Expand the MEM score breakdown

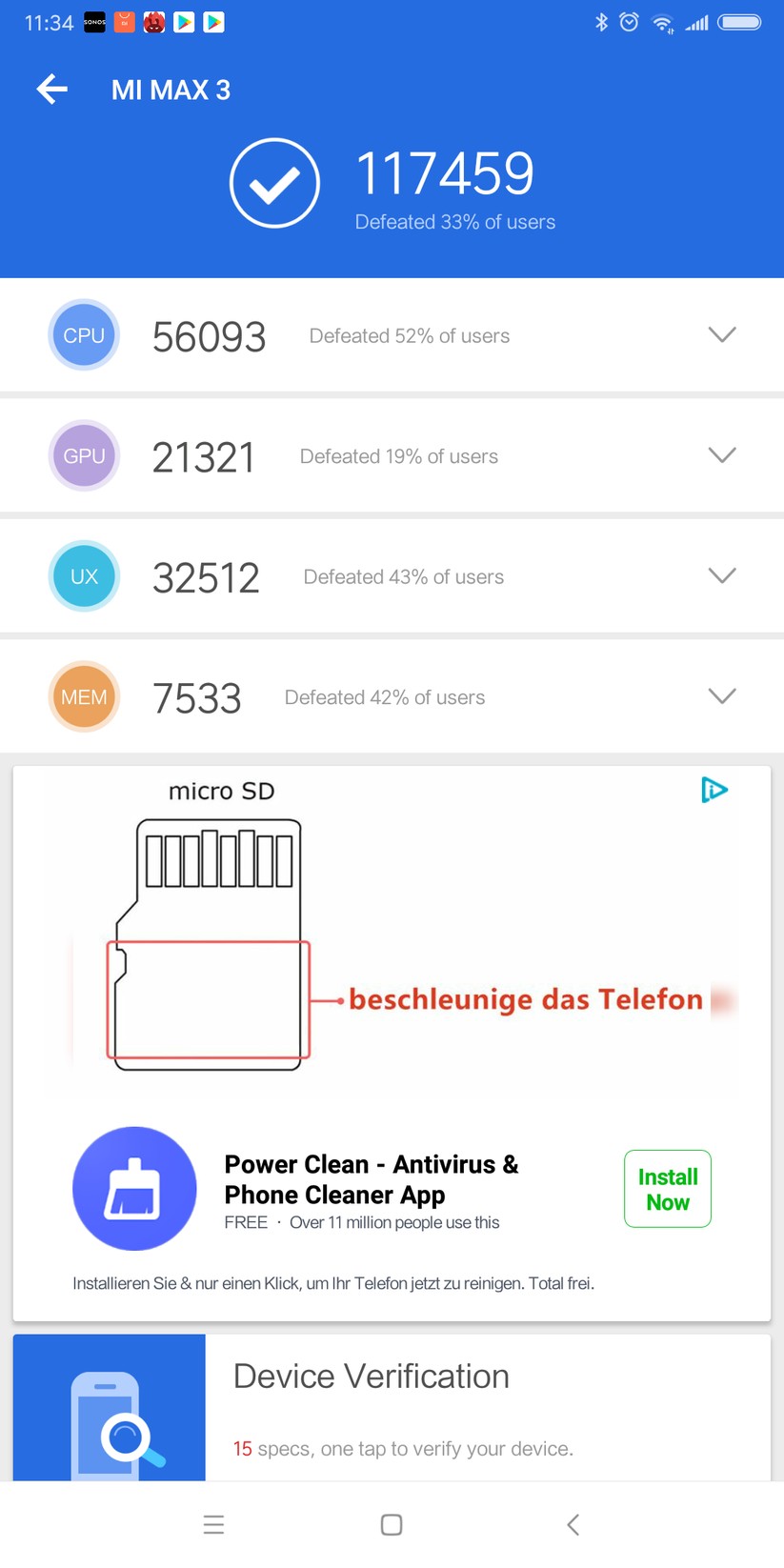(722, 696)
